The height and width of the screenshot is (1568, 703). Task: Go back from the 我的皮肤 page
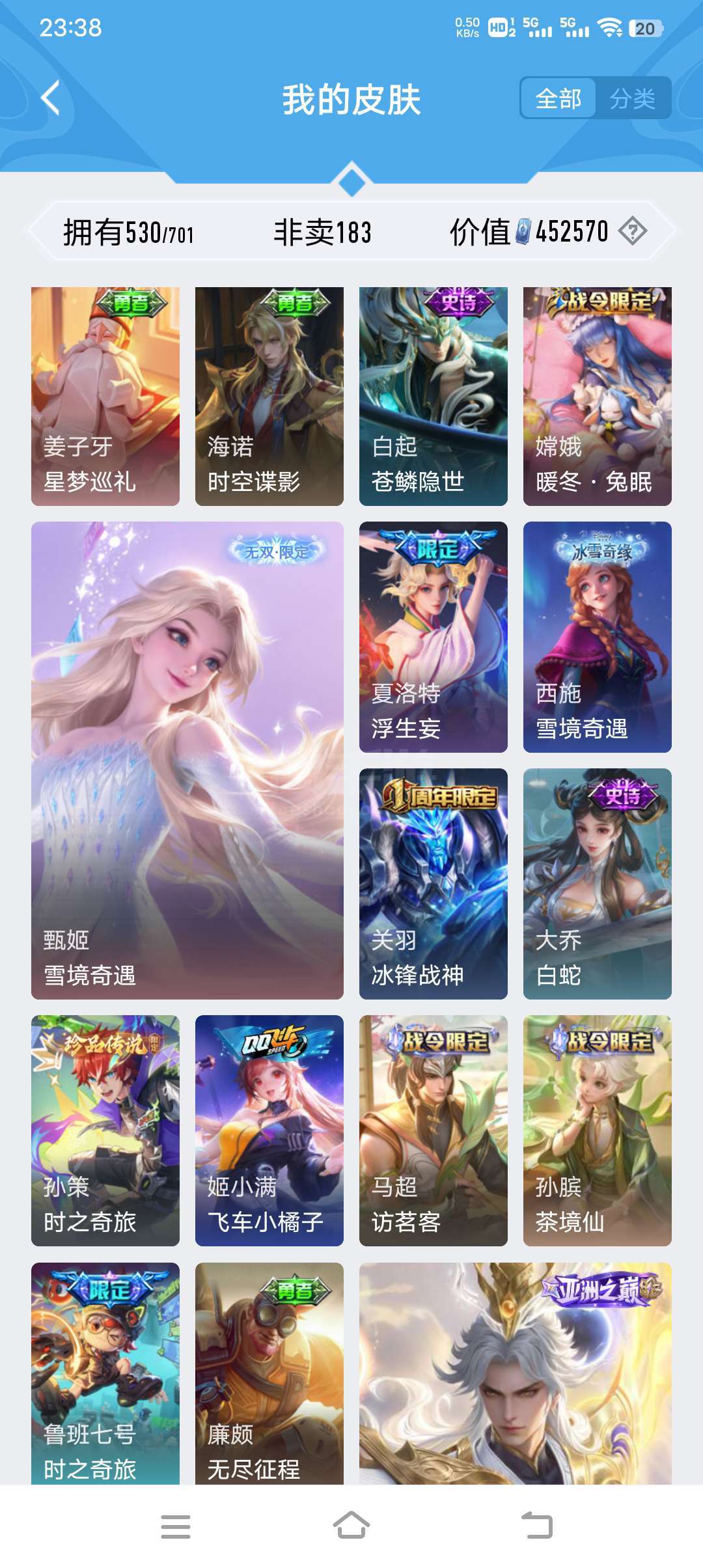(51, 98)
